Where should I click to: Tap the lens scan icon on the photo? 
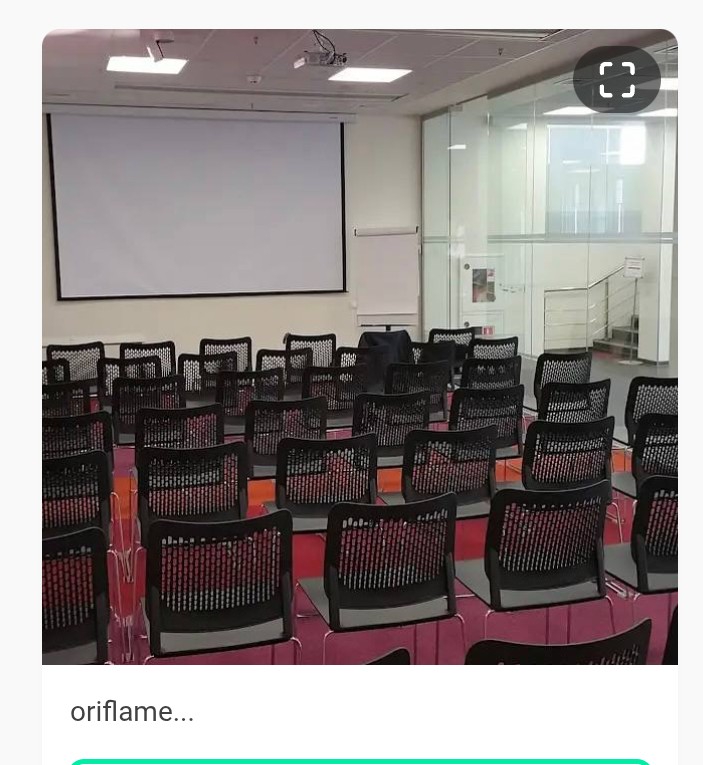(x=617, y=80)
